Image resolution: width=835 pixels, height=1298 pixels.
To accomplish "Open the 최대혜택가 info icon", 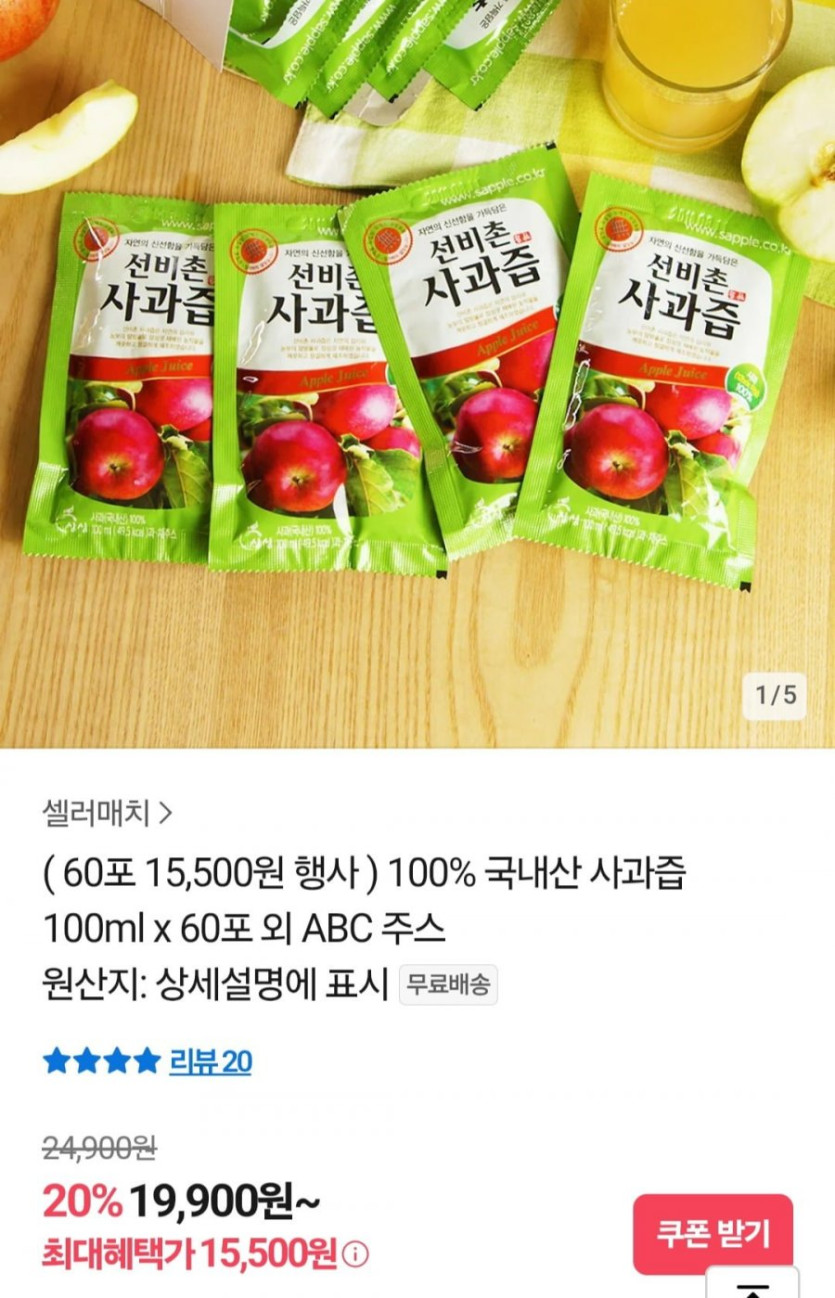I will coord(355,1254).
